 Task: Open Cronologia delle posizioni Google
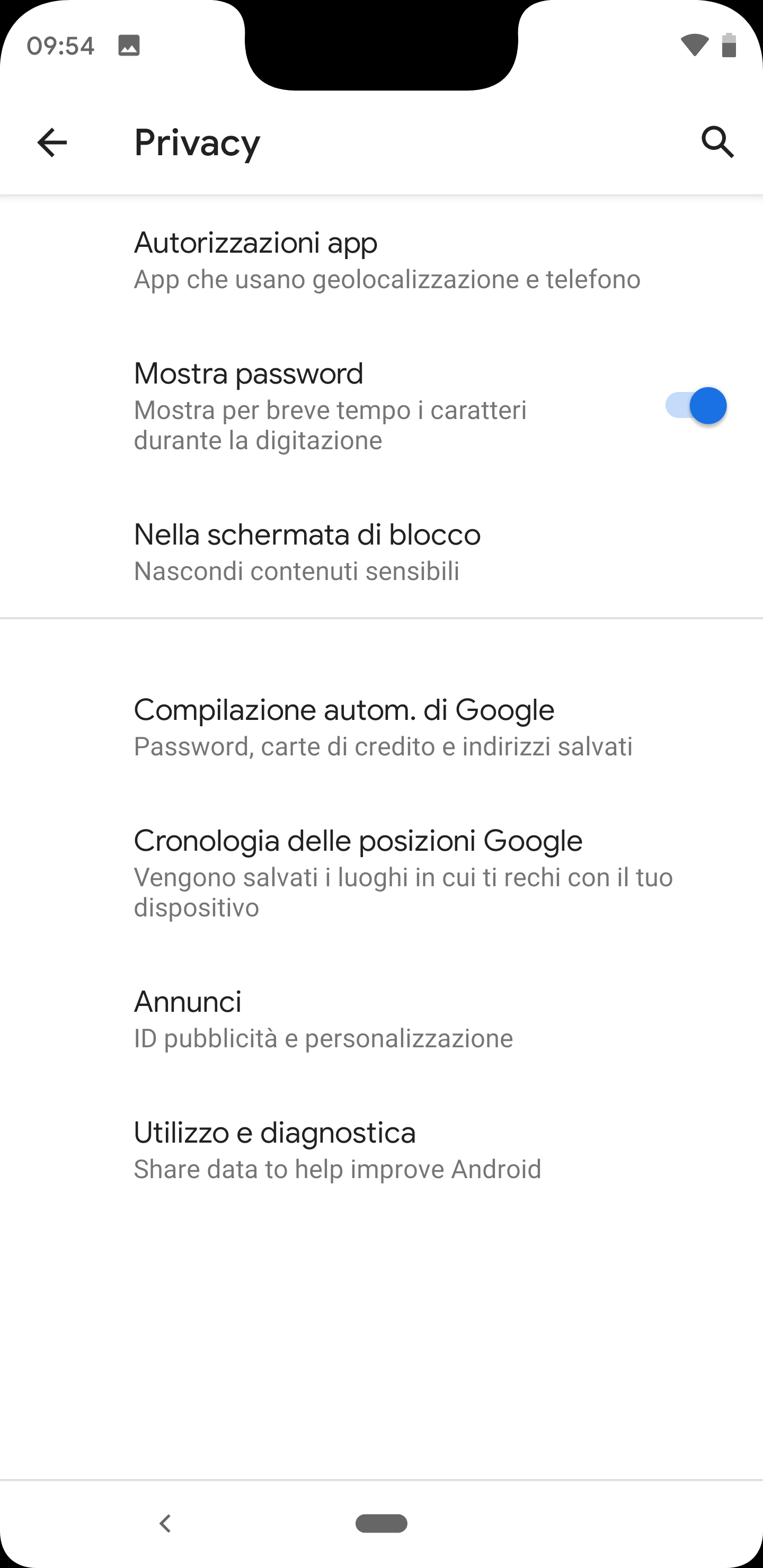click(x=381, y=874)
